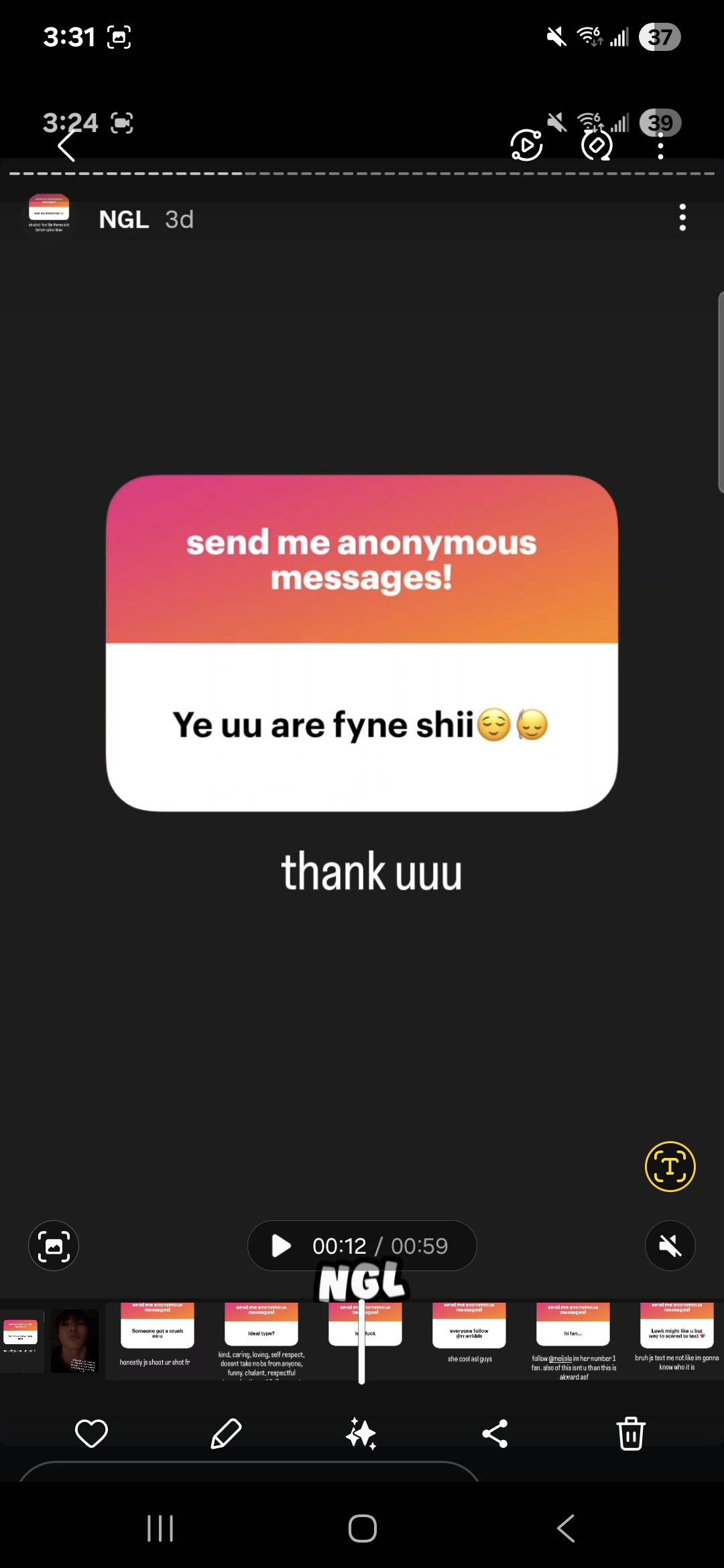The height and width of the screenshot is (1568, 724).
Task: Capture a frame from the video
Action: coord(54,1246)
